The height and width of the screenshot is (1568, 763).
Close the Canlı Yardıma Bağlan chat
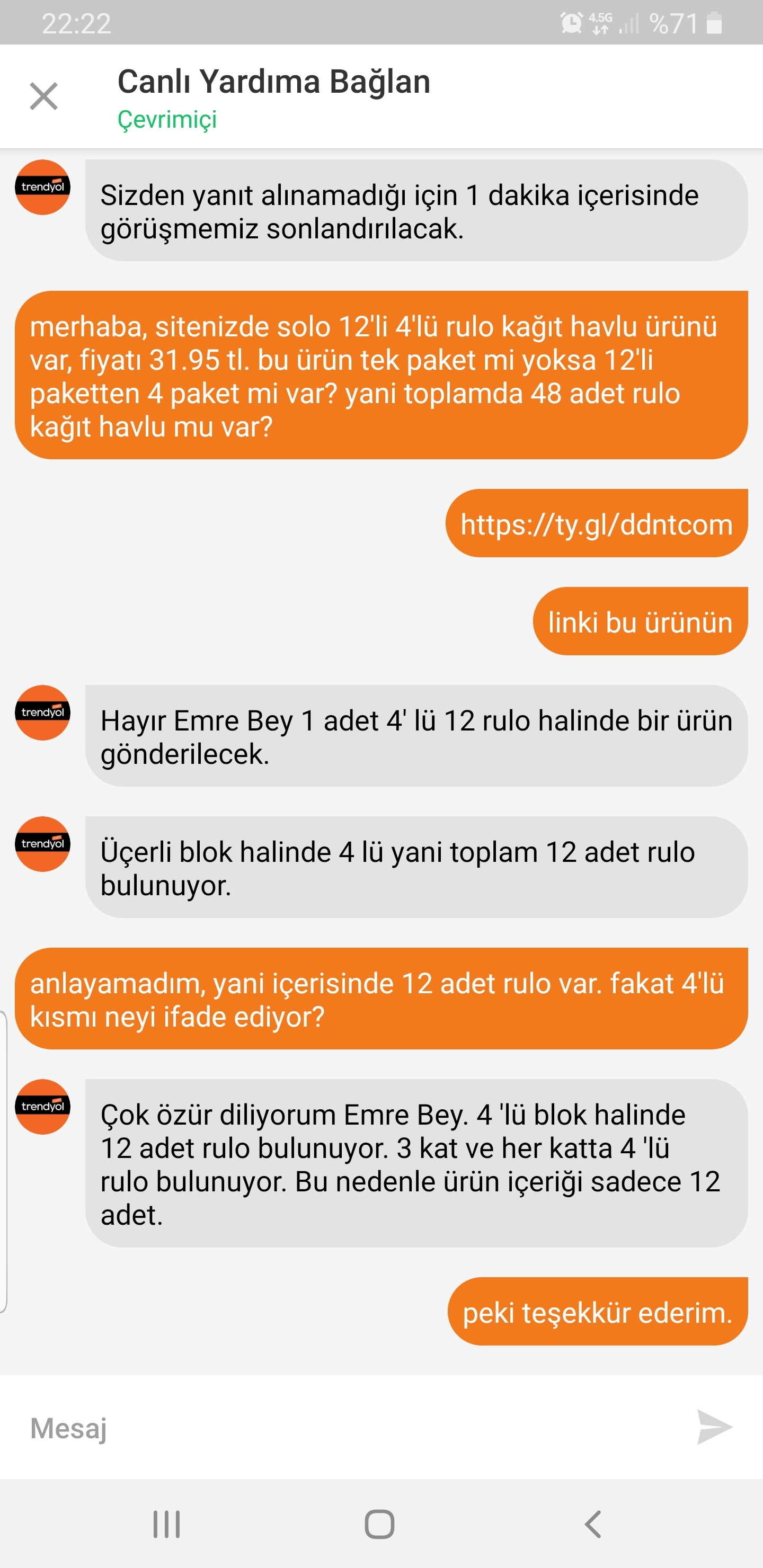[44, 96]
